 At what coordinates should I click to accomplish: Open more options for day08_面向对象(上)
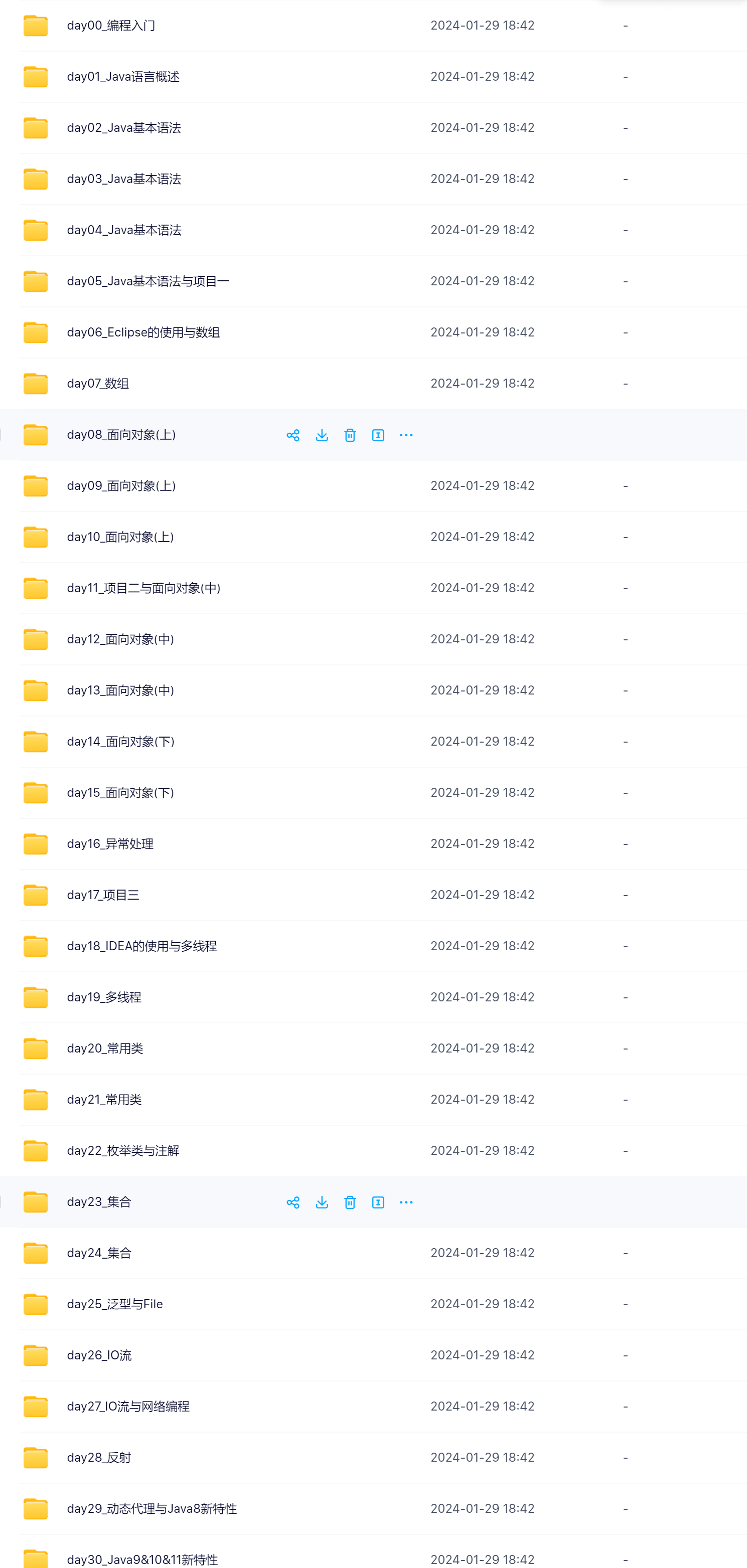coord(406,435)
